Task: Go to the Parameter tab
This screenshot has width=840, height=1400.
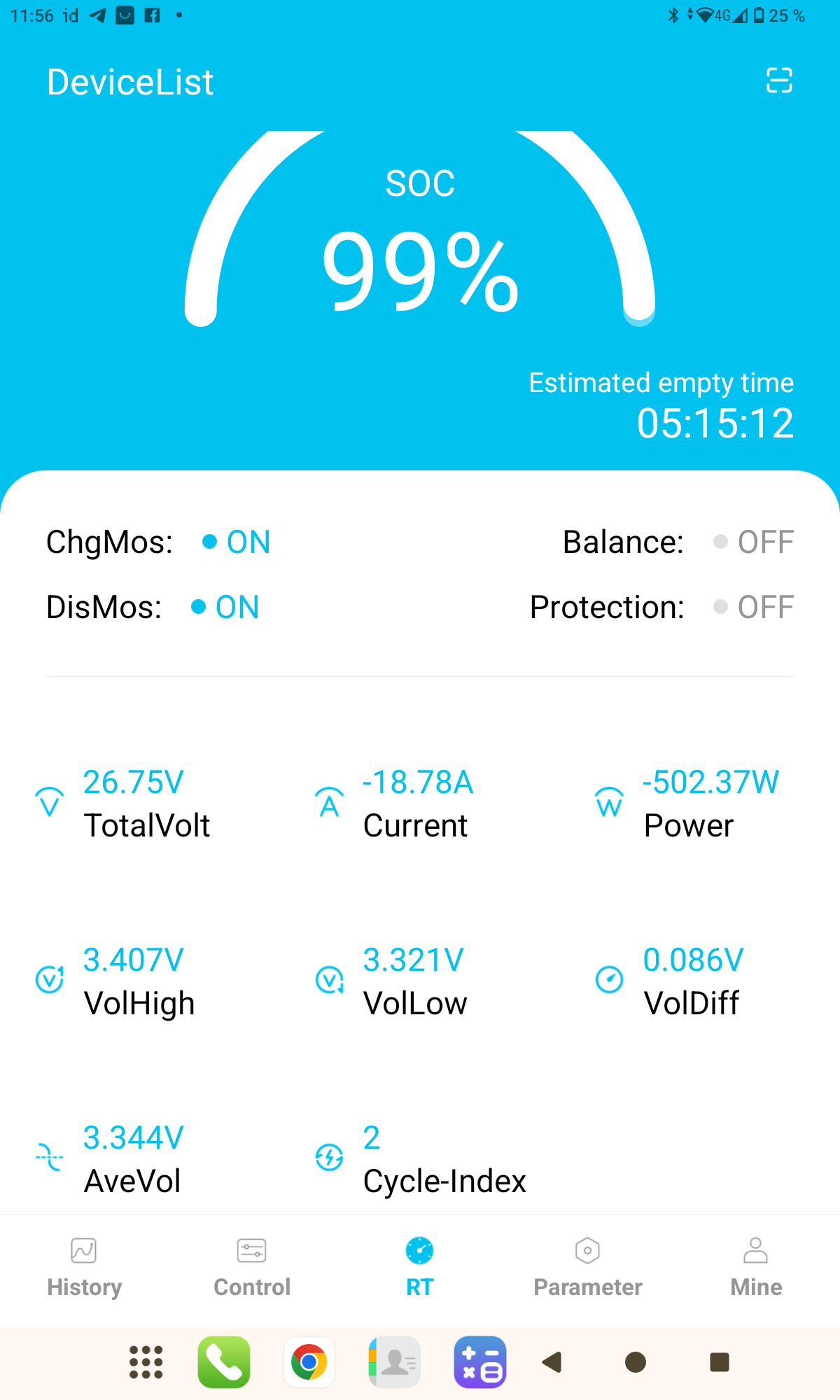Action: coord(588,1267)
